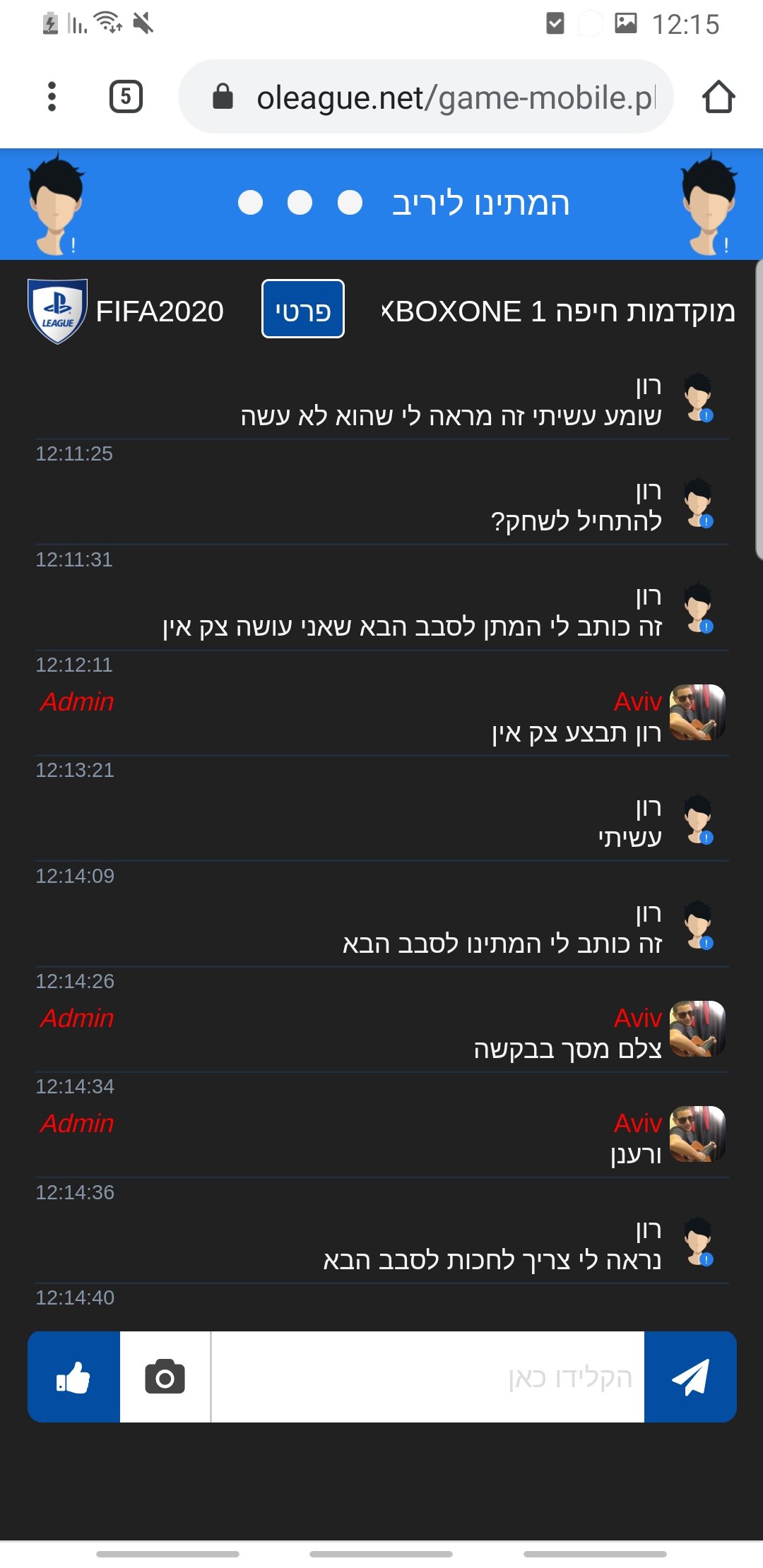The width and height of the screenshot is (763, 1568).
Task: Open the browser overflow menu
Action: pos(52,97)
